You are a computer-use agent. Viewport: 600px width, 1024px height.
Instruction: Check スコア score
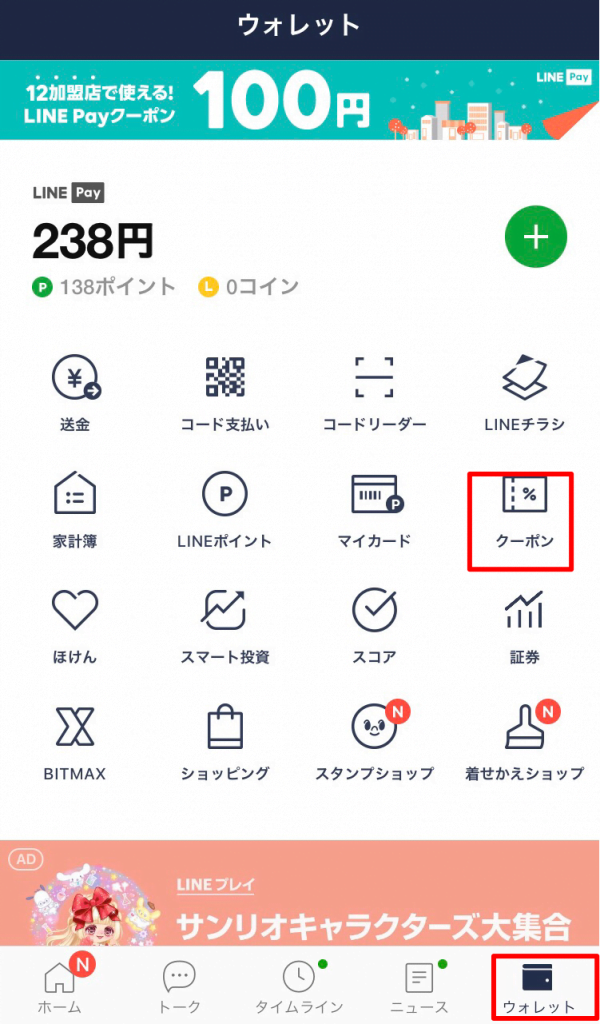[x=374, y=626]
